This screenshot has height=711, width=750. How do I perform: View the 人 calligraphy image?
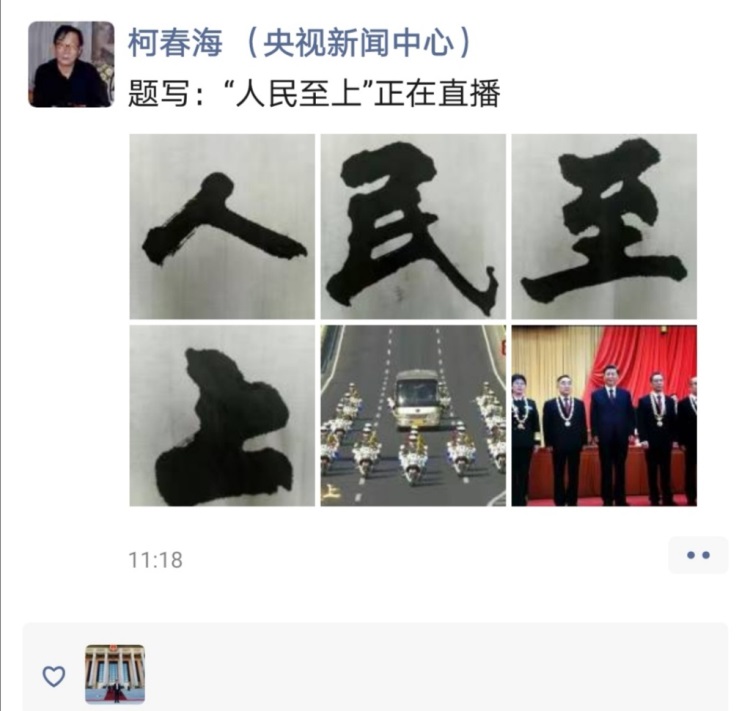222,226
